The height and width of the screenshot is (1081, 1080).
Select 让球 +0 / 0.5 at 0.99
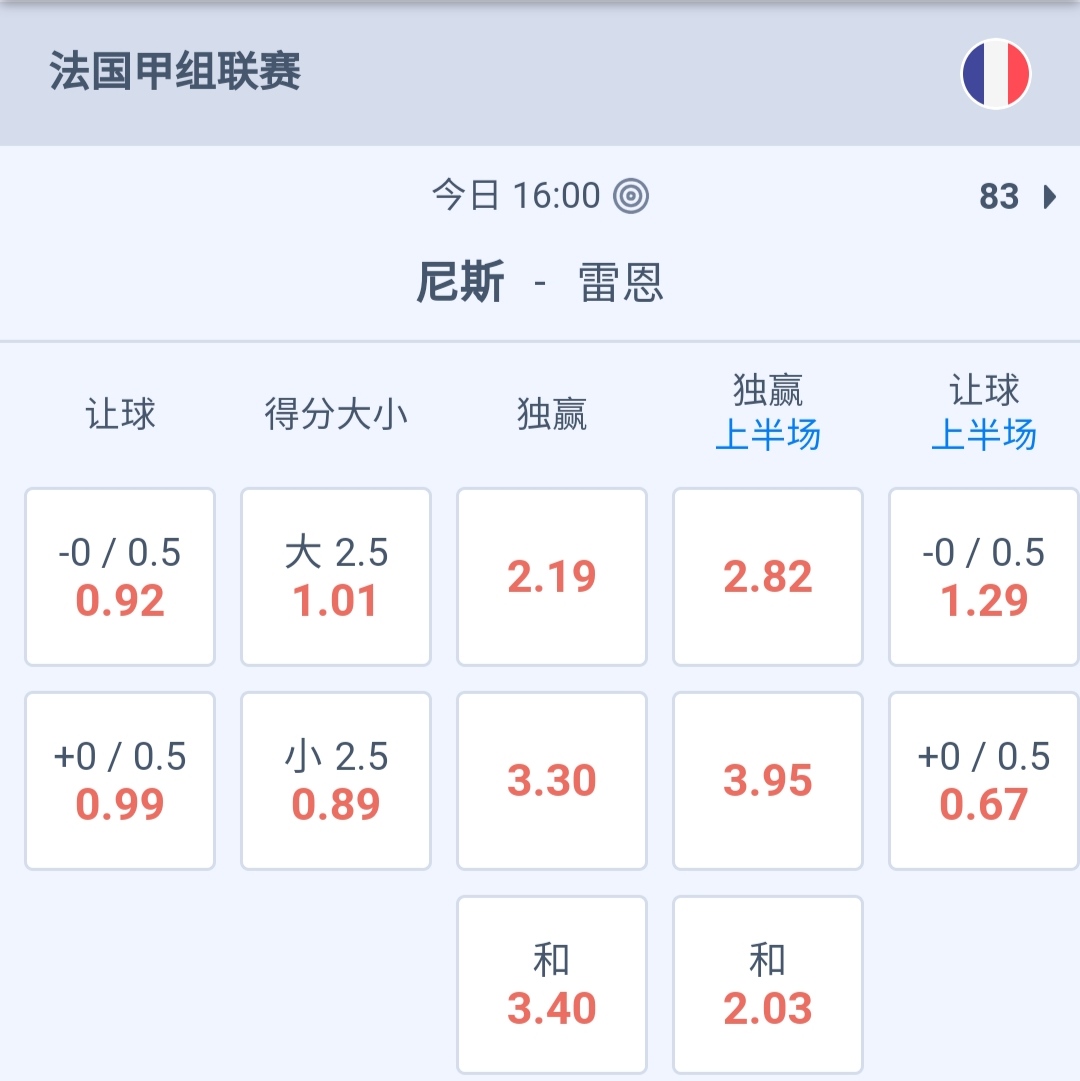tap(120, 781)
